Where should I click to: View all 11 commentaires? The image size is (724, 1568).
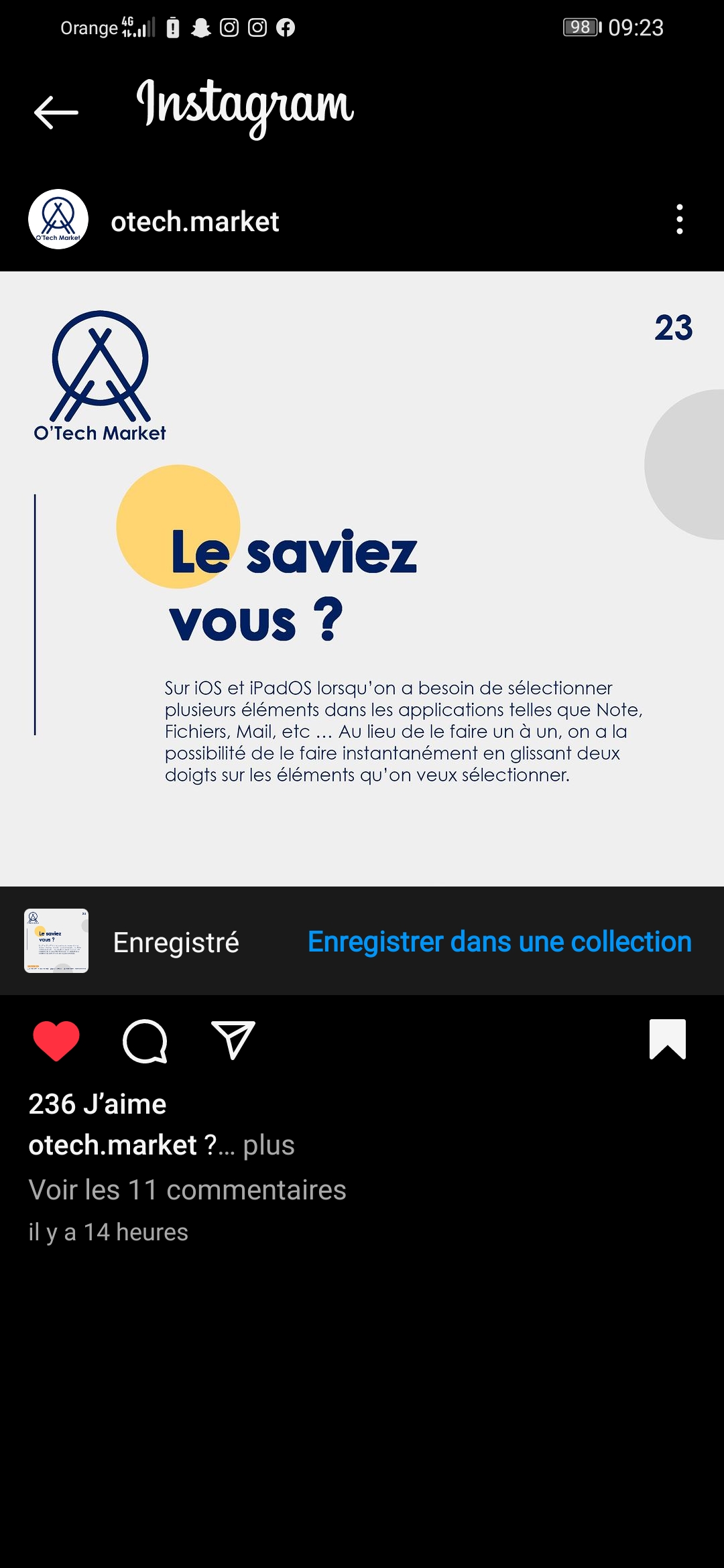coord(187,1190)
